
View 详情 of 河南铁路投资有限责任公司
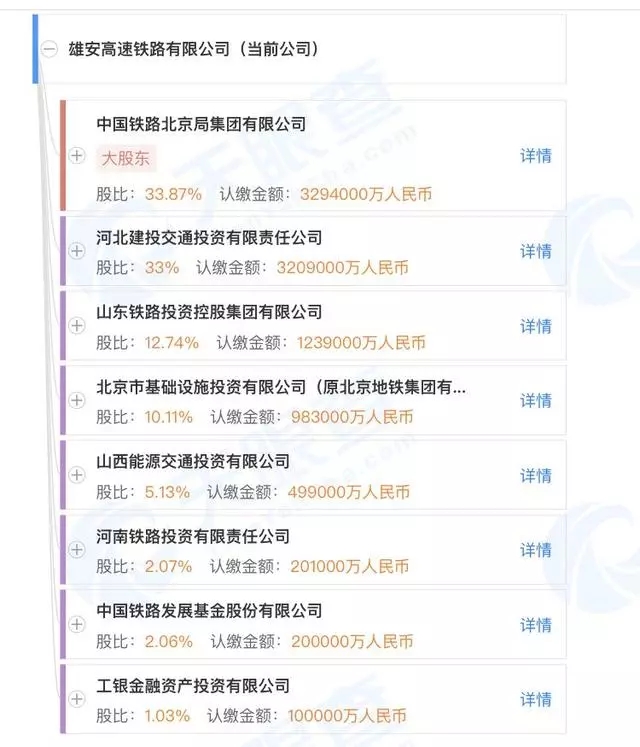point(535,550)
